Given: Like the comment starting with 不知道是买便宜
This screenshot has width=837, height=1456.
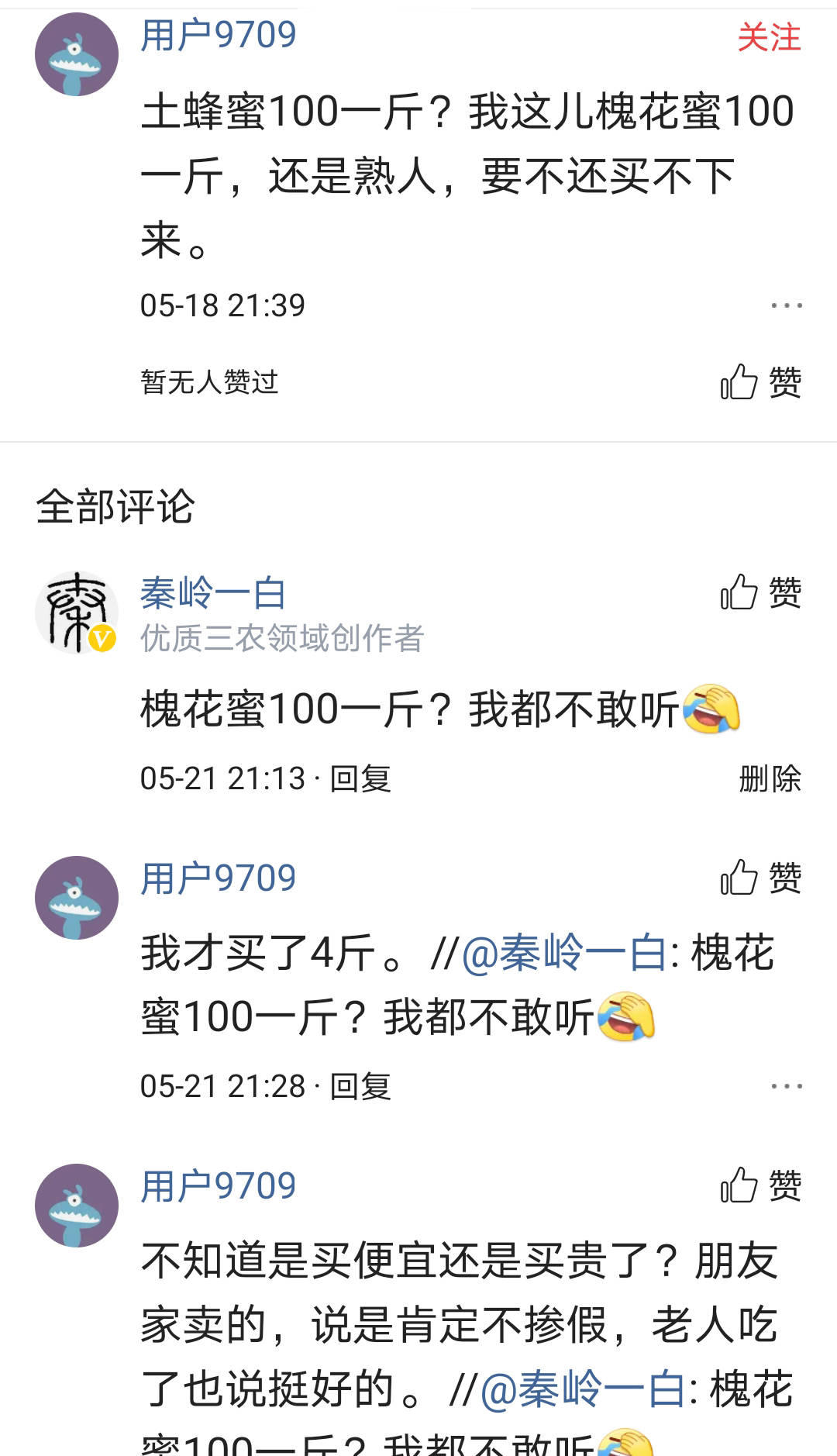Looking at the screenshot, I should tap(761, 1185).
